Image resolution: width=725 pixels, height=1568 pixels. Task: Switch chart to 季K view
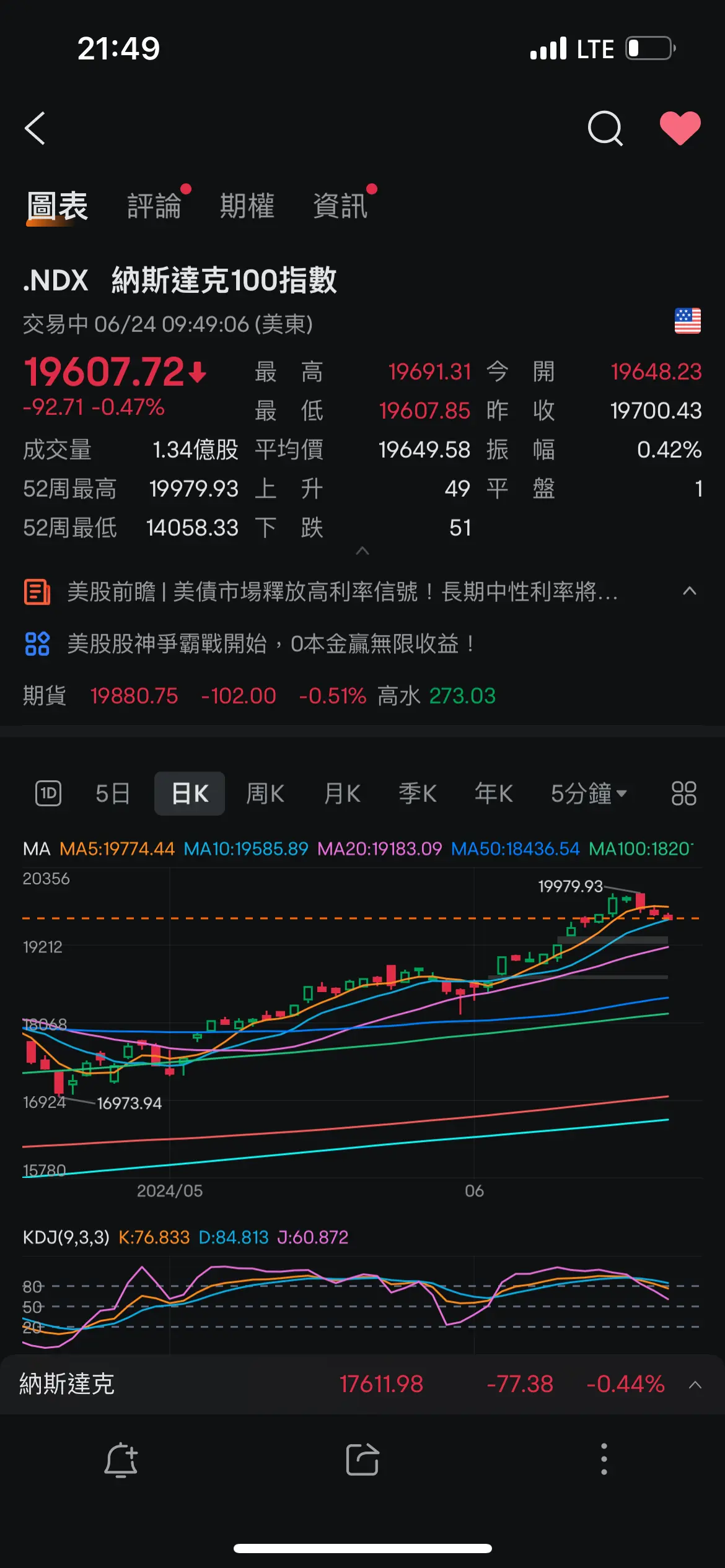(418, 793)
